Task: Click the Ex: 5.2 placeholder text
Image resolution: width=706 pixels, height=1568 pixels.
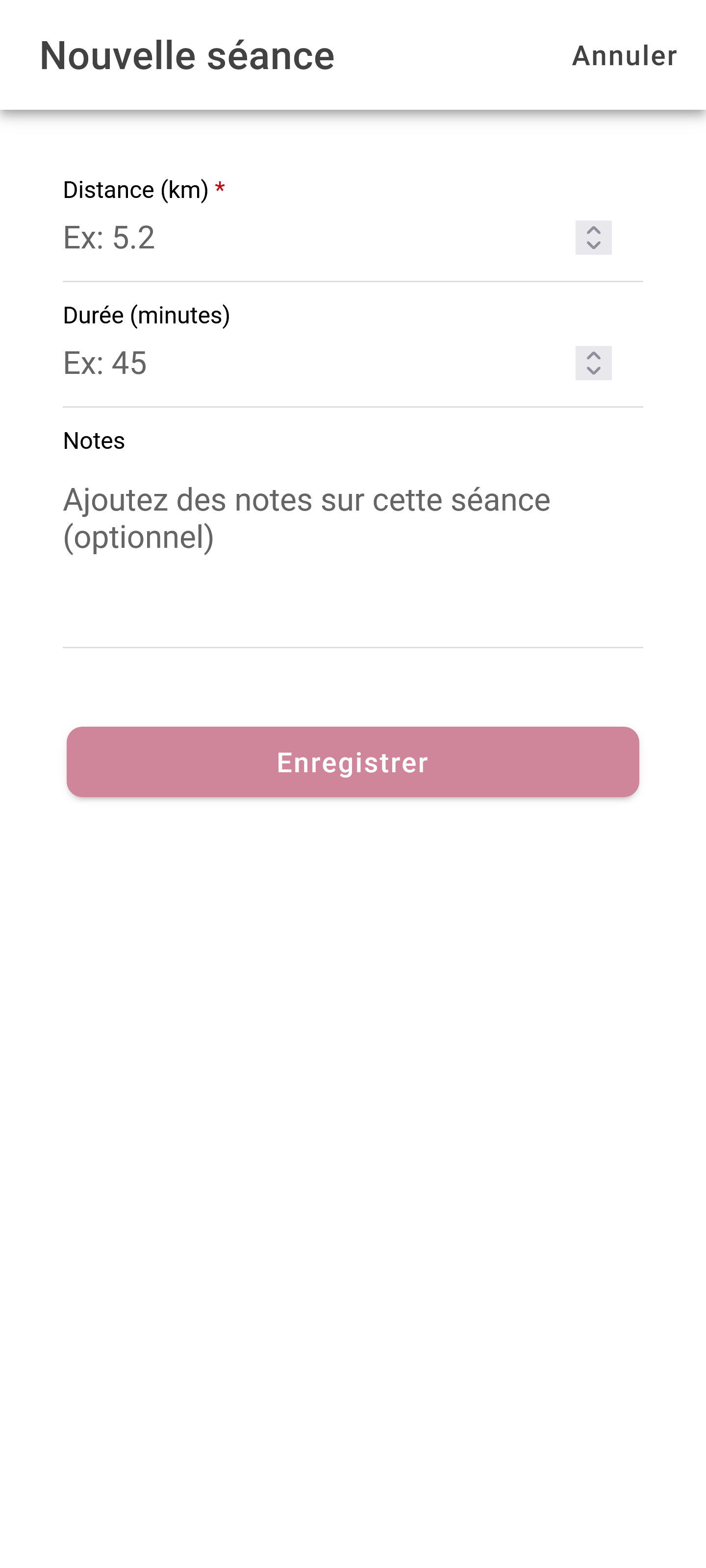Action: pos(110,239)
